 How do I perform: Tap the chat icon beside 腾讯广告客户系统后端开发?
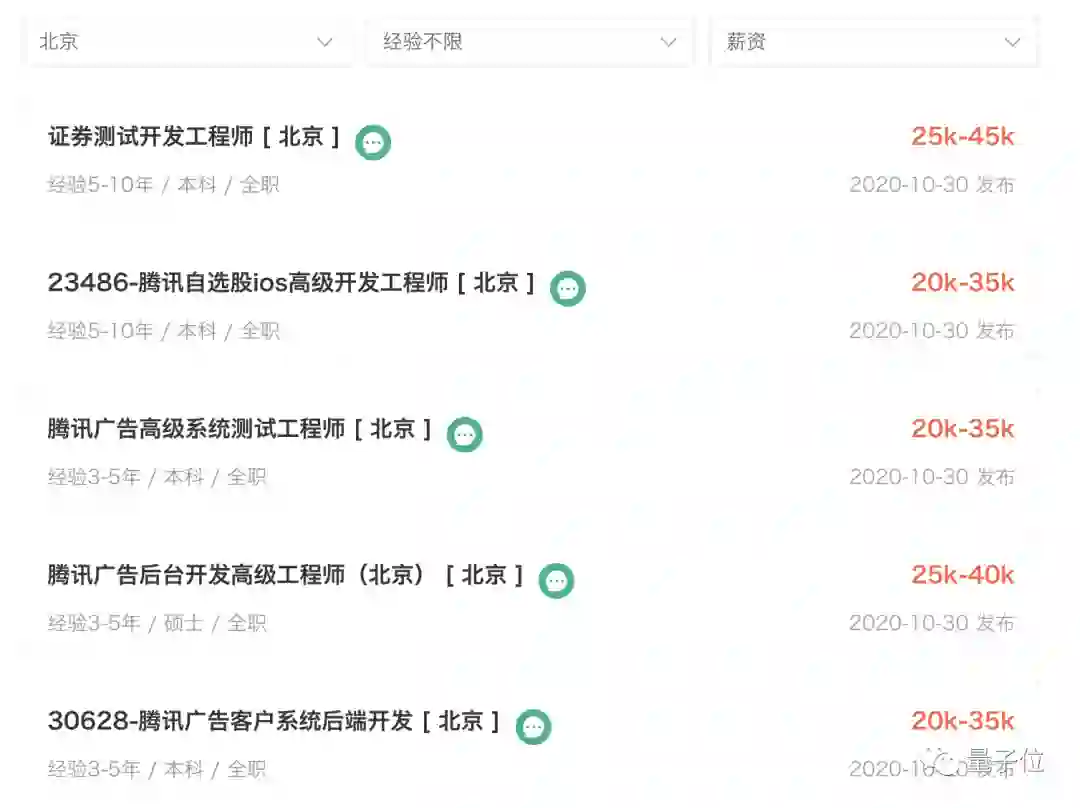(x=533, y=726)
